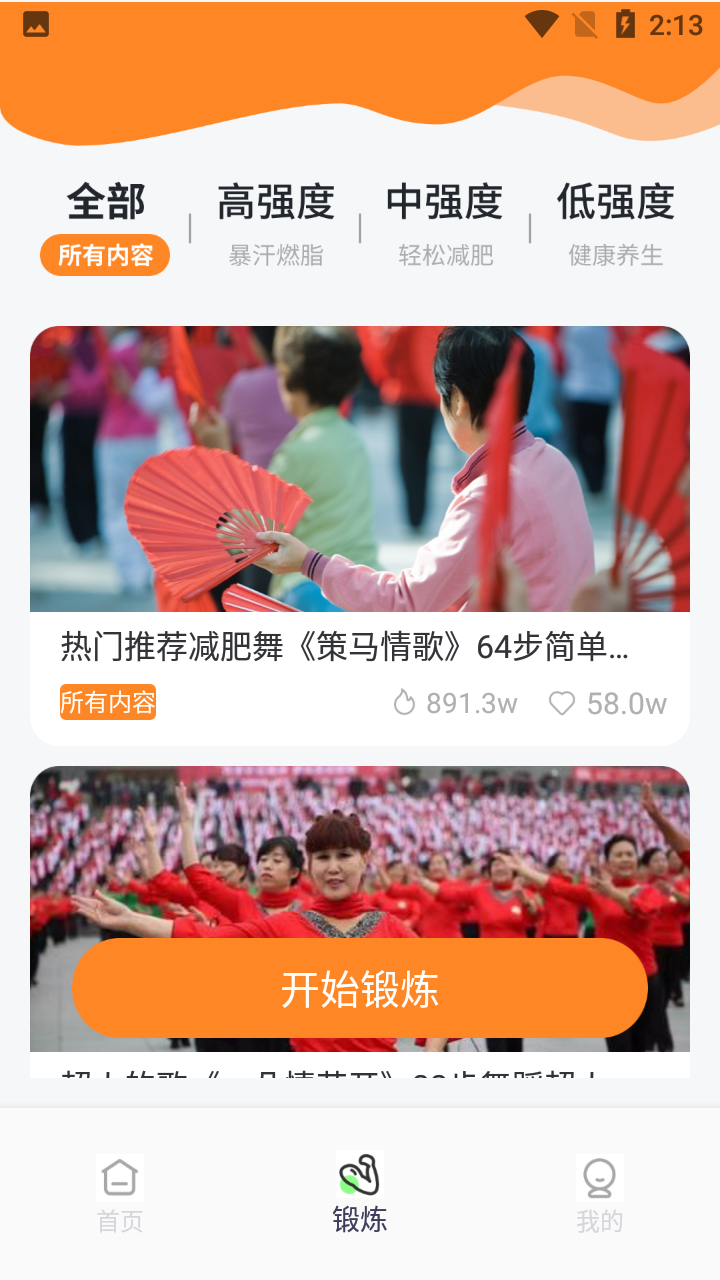Click the fan dance video cover image
This screenshot has width=720, height=1280.
point(360,470)
